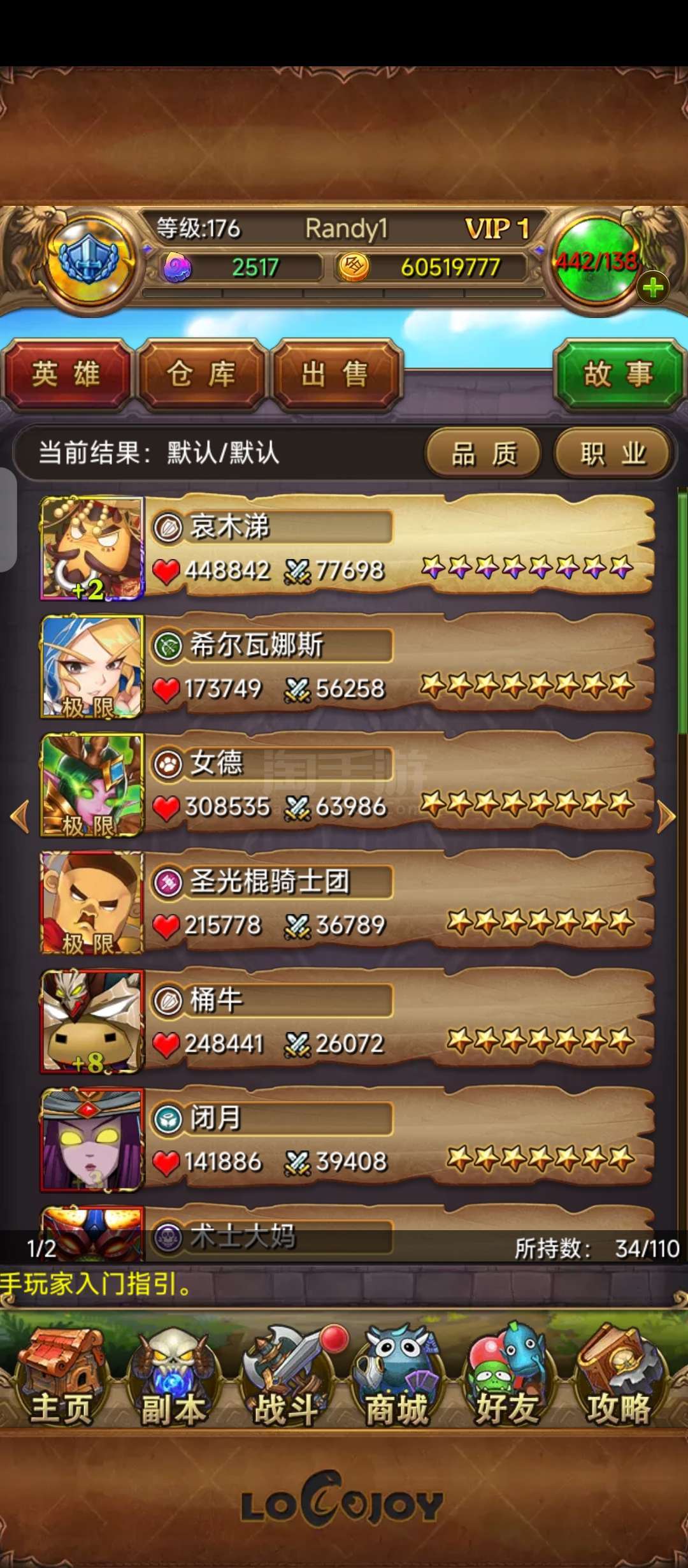Filter heroes by 职业
The height and width of the screenshot is (1568, 688).
click(x=613, y=454)
